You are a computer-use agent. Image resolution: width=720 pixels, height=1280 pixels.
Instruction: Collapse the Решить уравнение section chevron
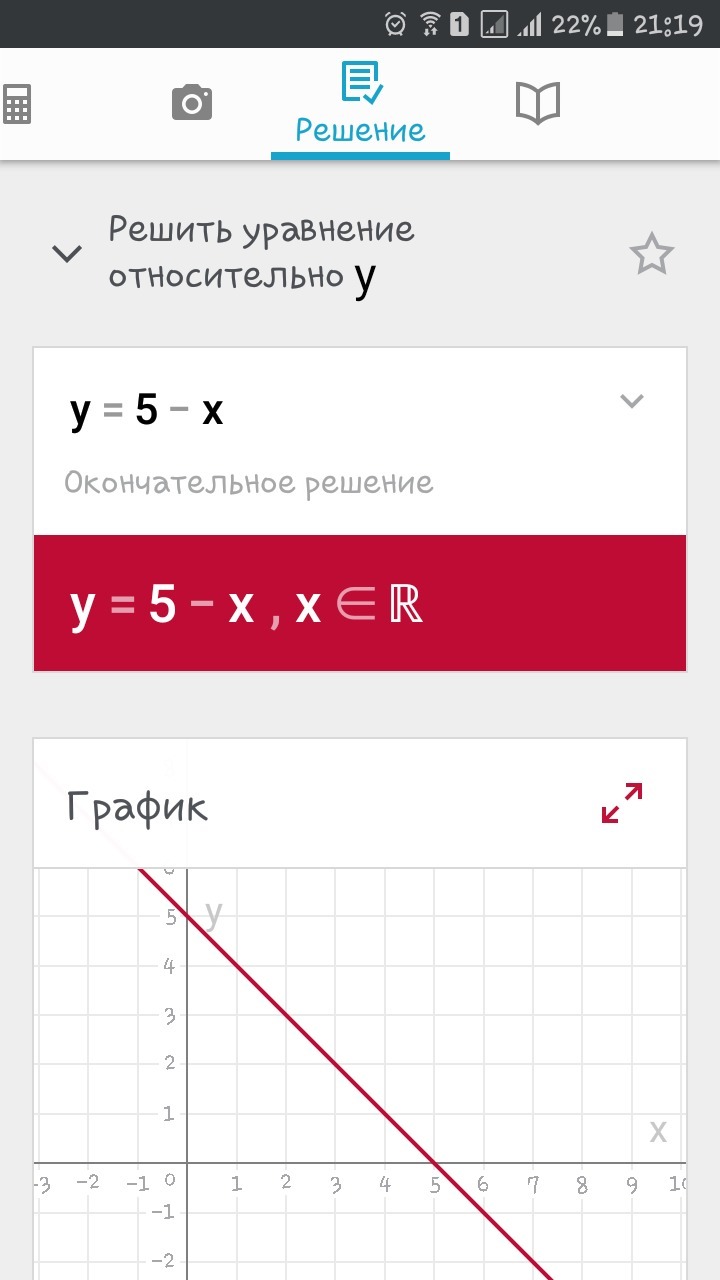(67, 254)
